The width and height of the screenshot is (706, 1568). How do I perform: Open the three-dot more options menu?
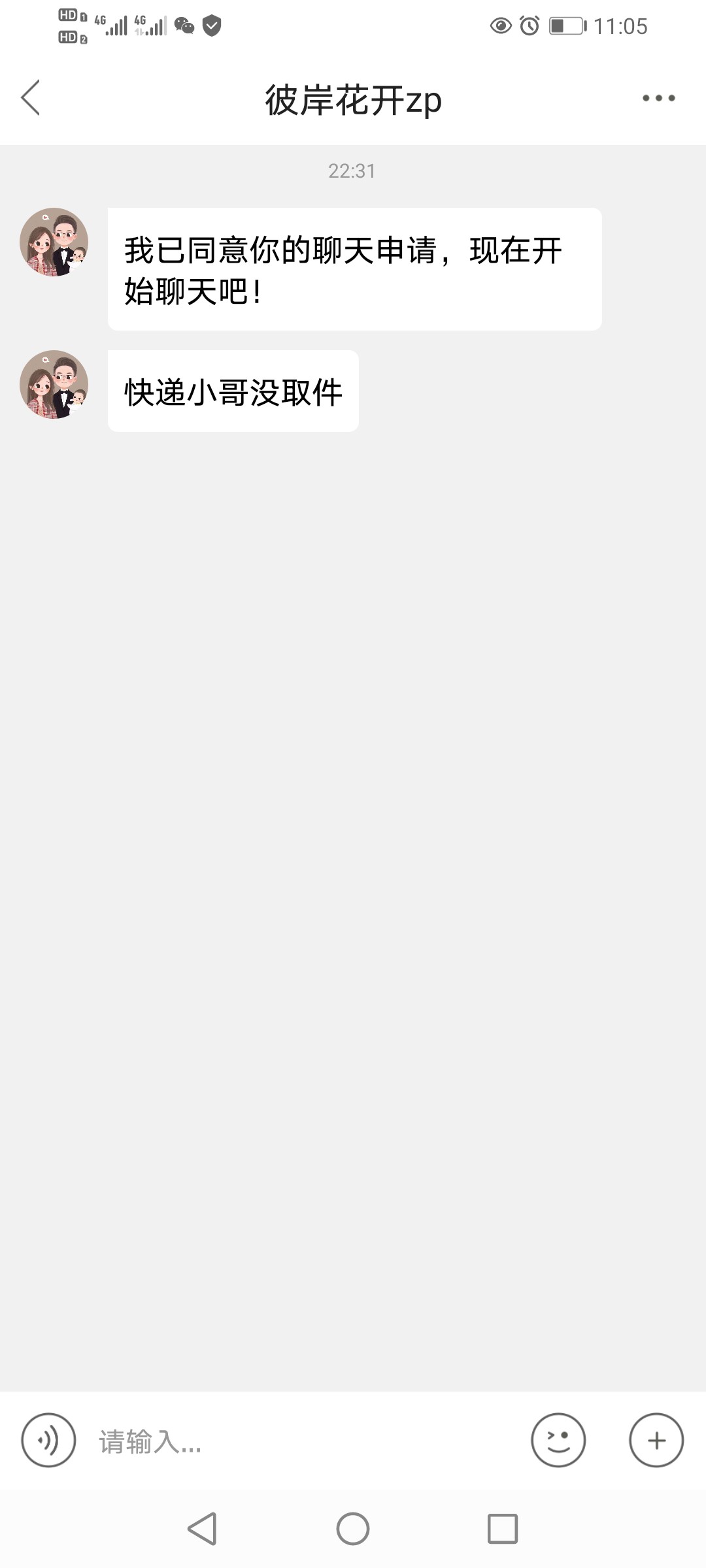[658, 99]
